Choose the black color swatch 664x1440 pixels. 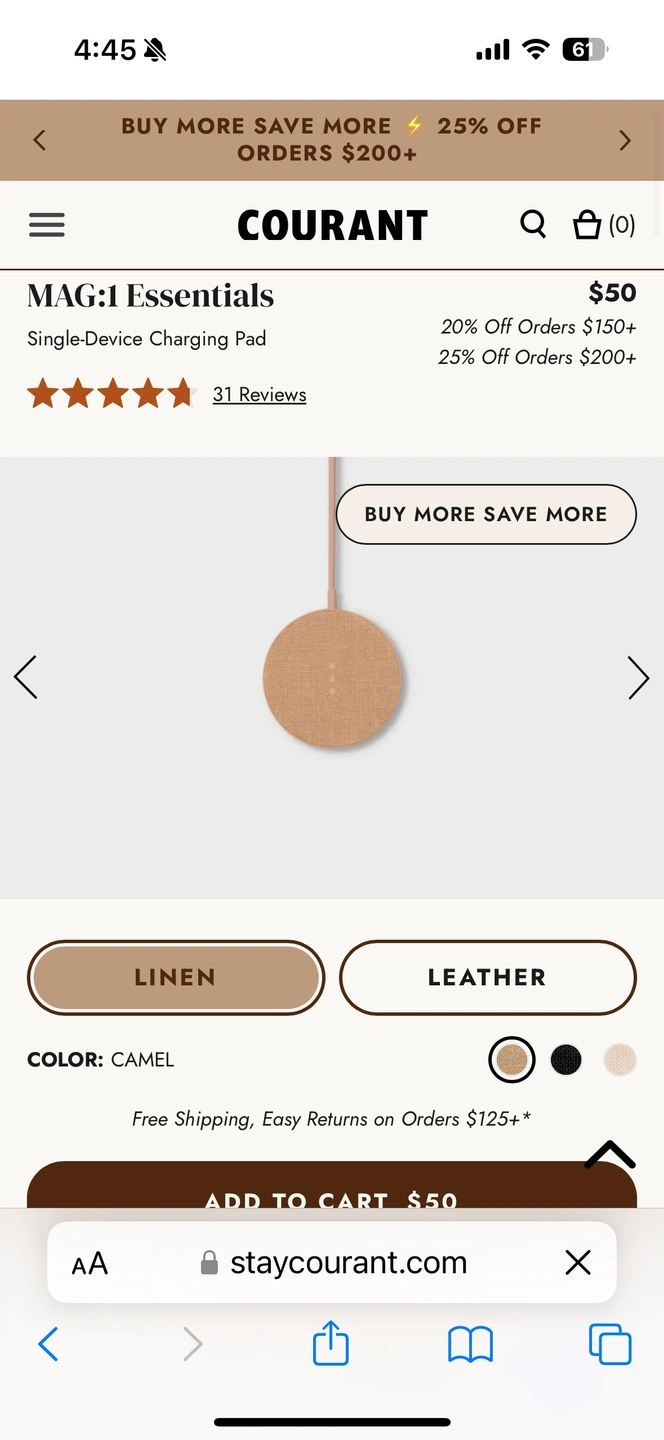(x=566, y=1060)
